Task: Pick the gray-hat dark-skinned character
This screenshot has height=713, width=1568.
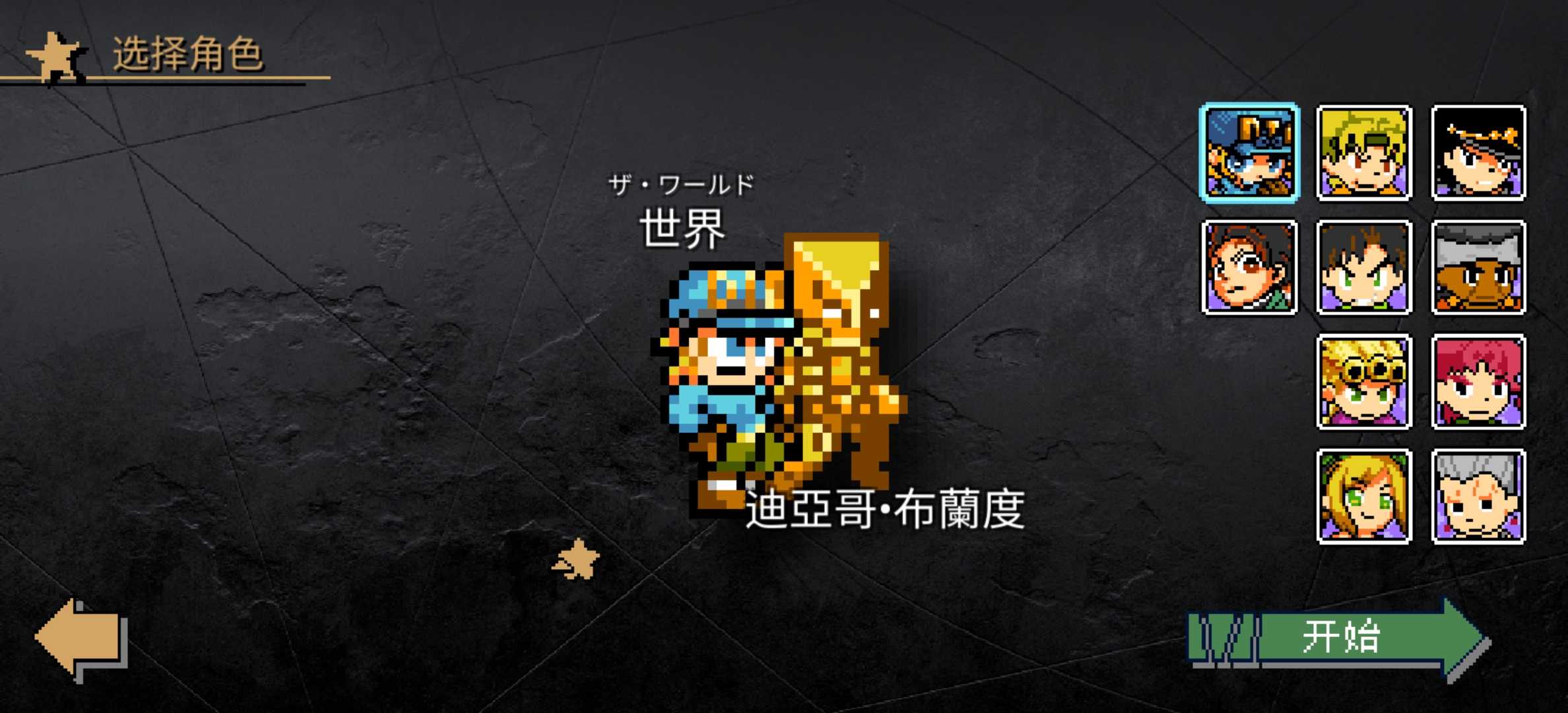Action: [1478, 267]
